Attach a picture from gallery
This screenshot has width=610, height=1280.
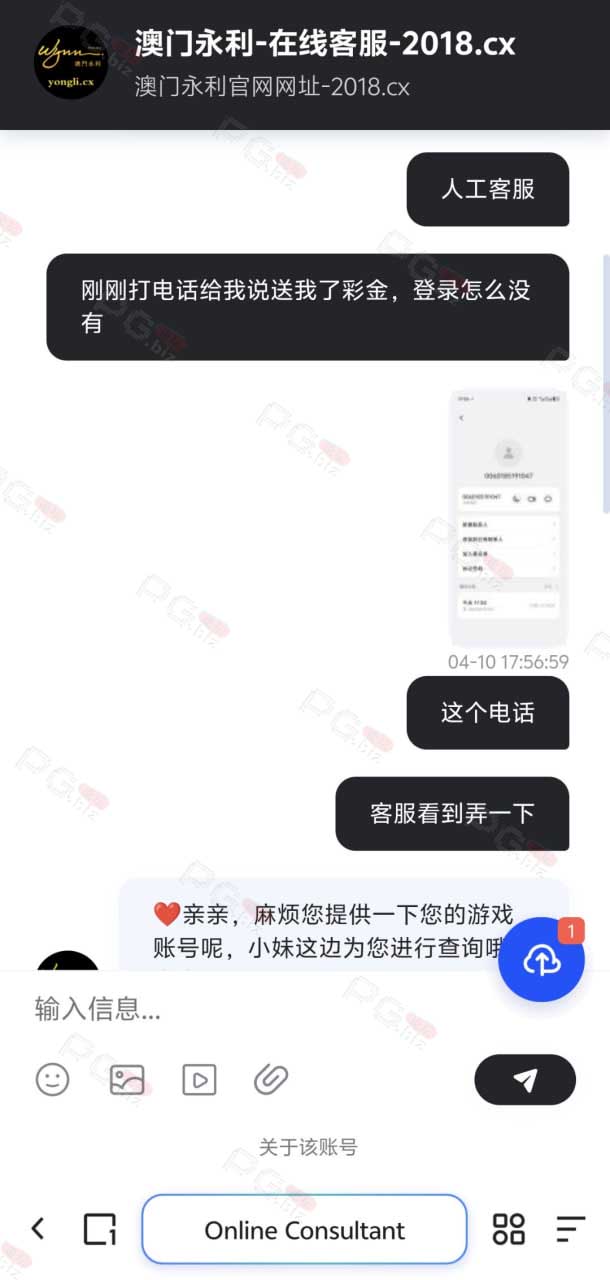pos(127,1079)
